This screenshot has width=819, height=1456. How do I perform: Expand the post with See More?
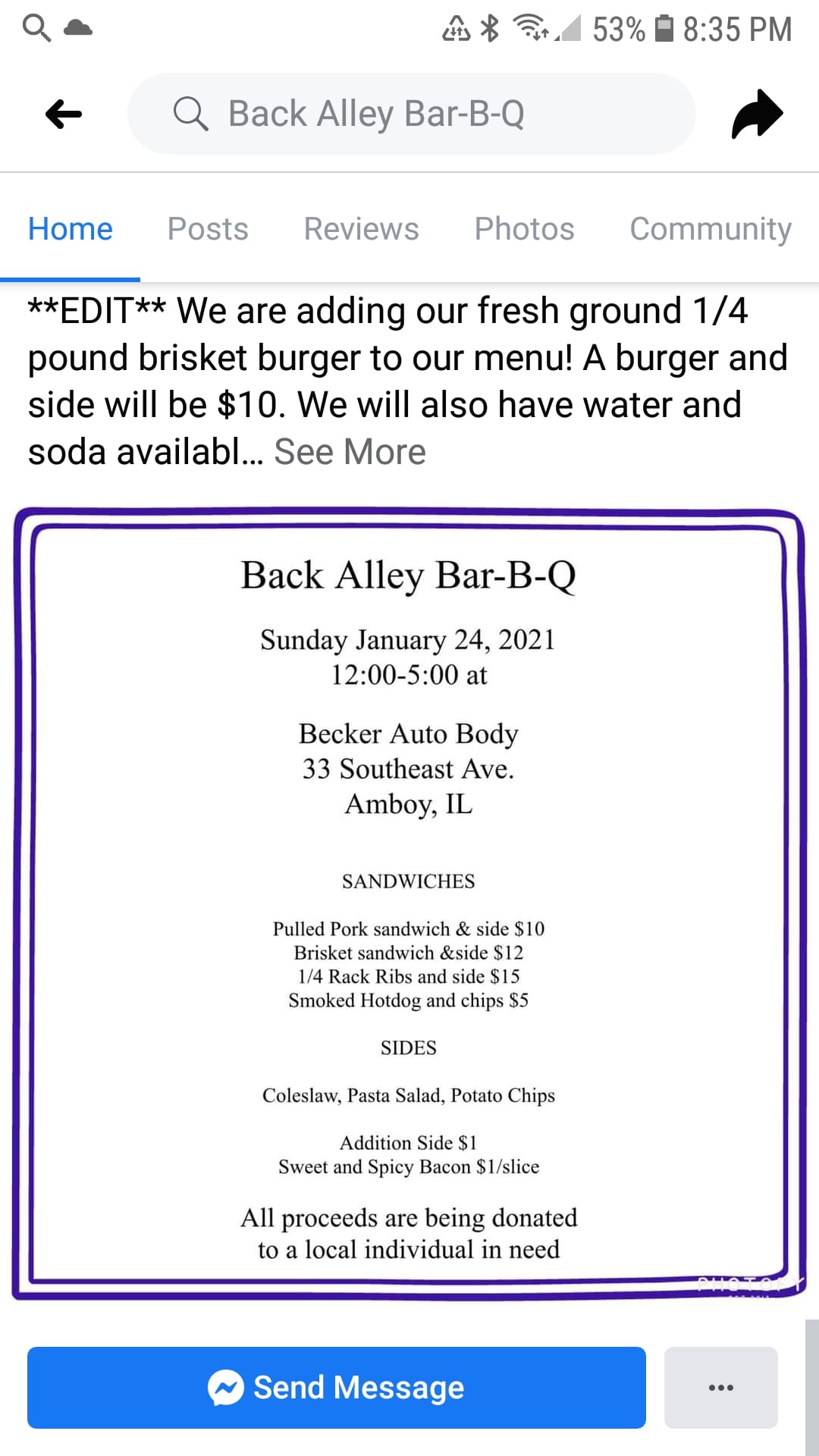pos(350,452)
